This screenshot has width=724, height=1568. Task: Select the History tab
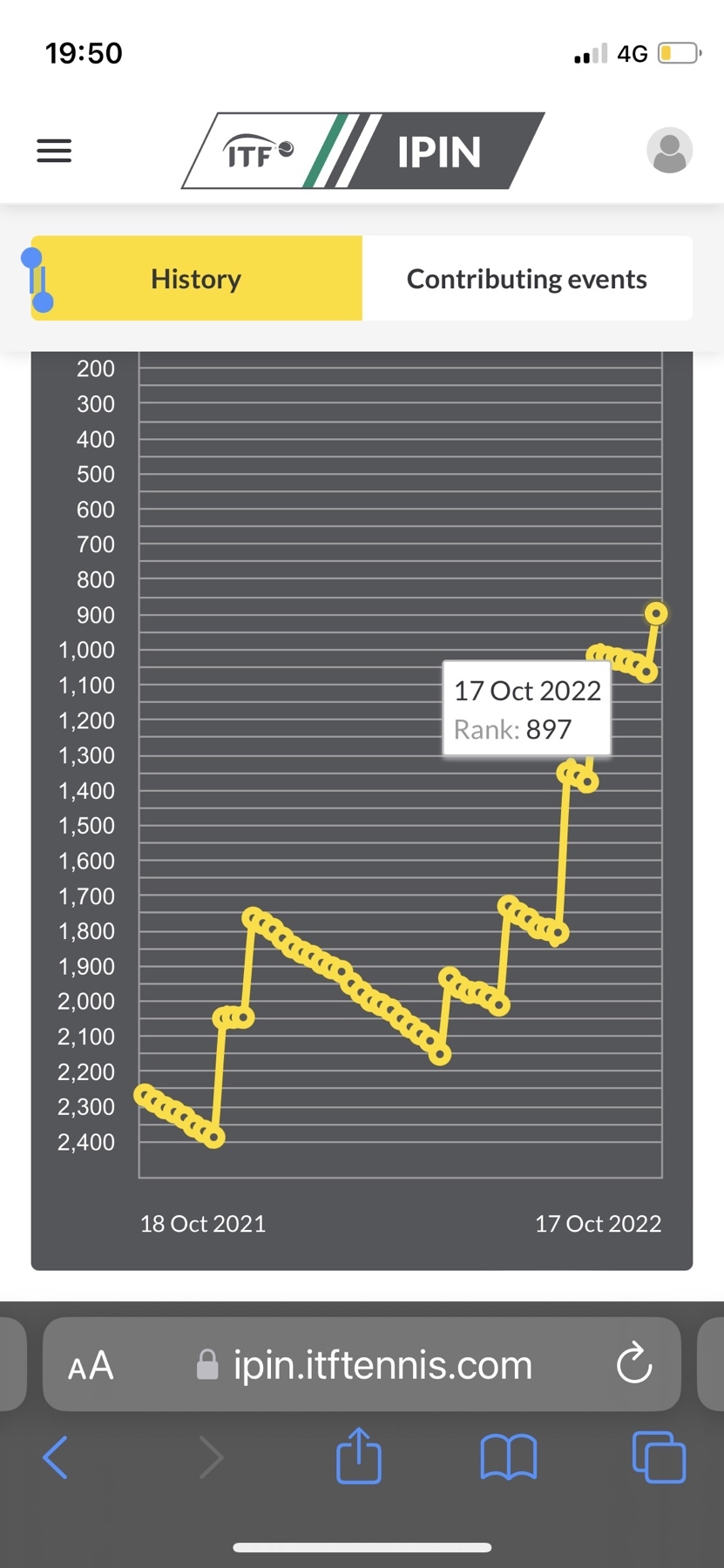pyautogui.click(x=196, y=279)
